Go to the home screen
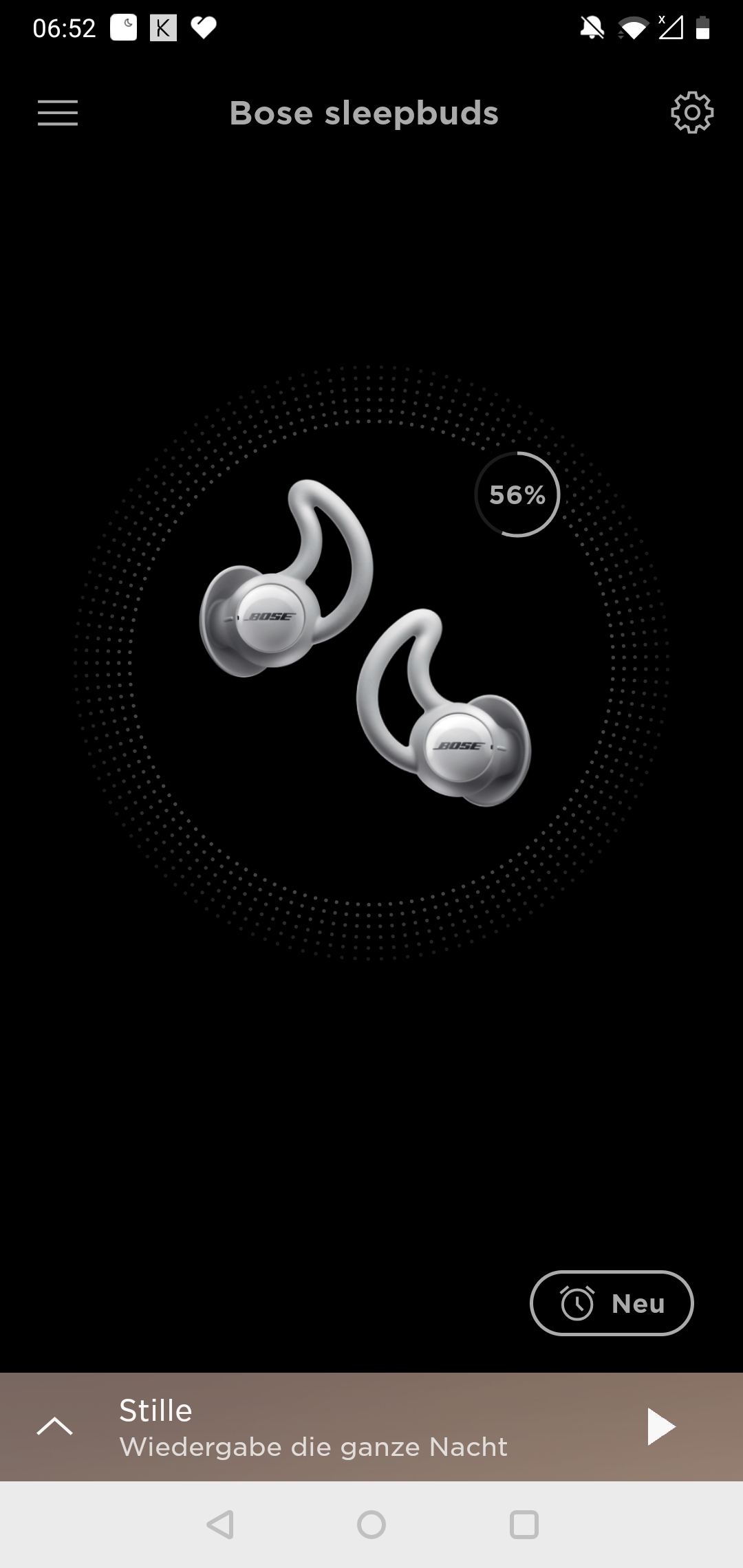The image size is (743, 1568). point(371,1525)
